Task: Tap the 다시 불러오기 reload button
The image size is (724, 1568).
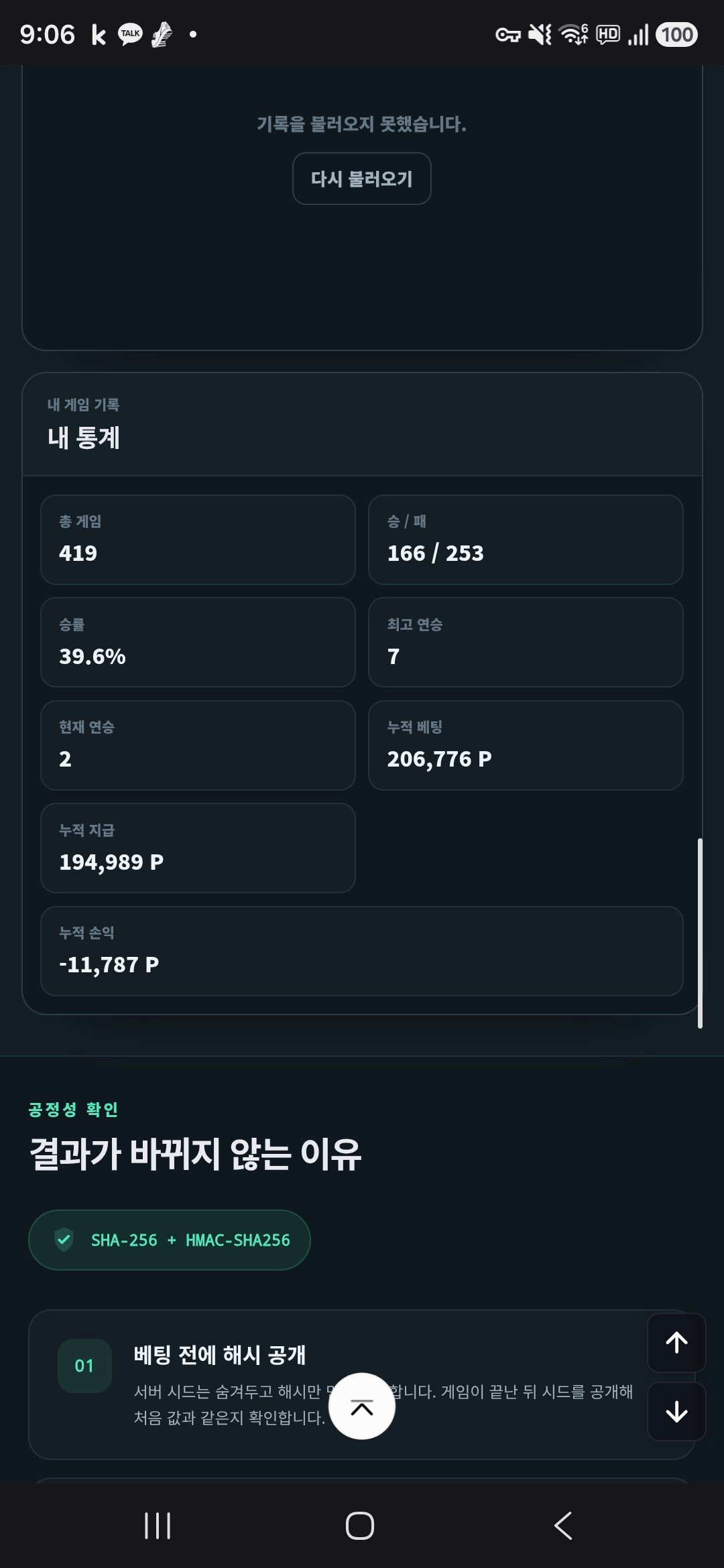Action: click(x=361, y=178)
